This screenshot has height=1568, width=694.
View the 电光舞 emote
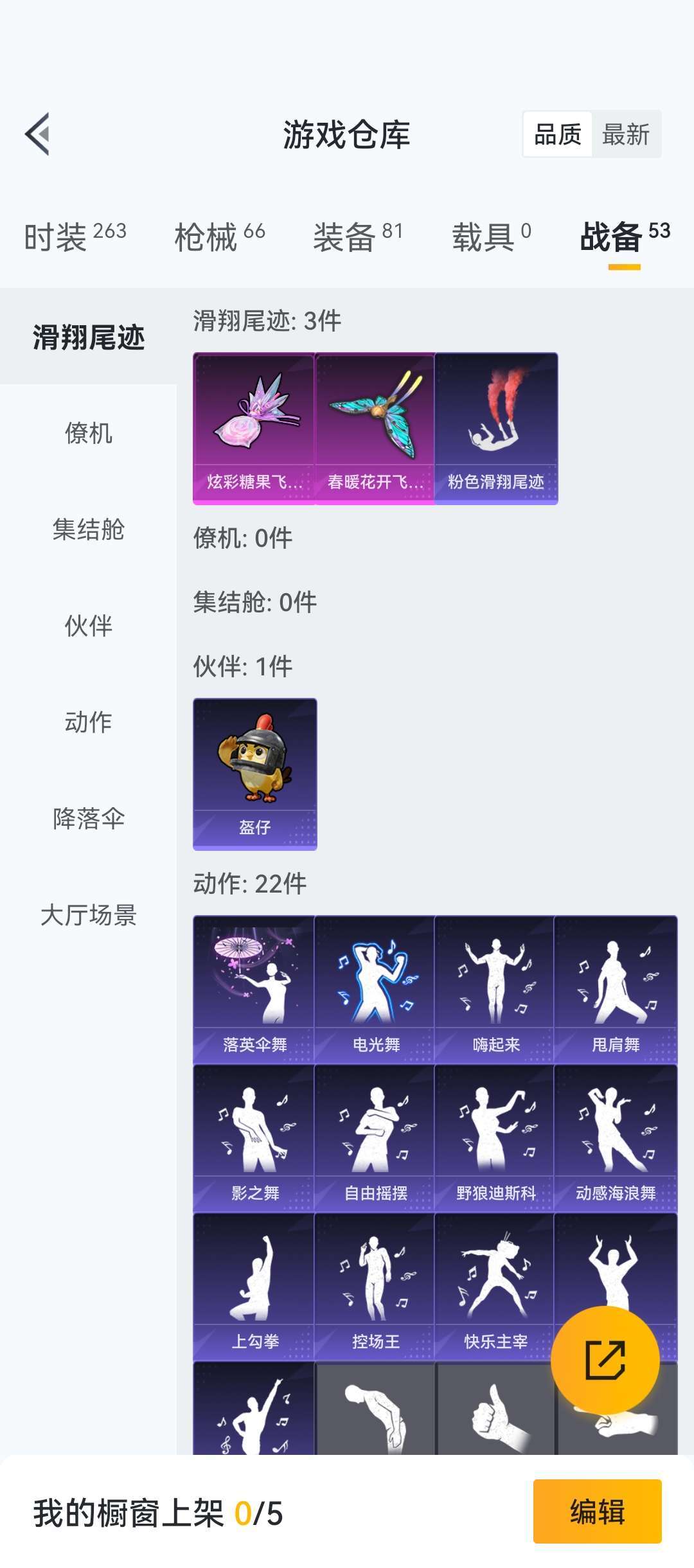(x=375, y=990)
